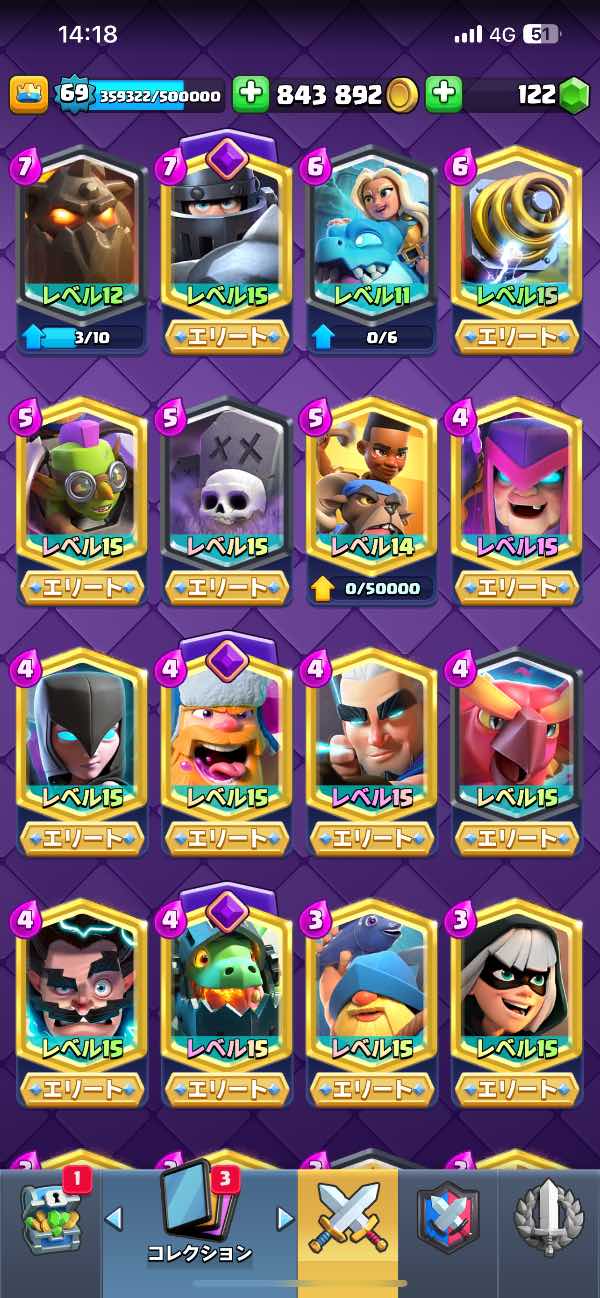Open the crown king level icon
This screenshot has height=1298, width=600.
click(x=29, y=95)
